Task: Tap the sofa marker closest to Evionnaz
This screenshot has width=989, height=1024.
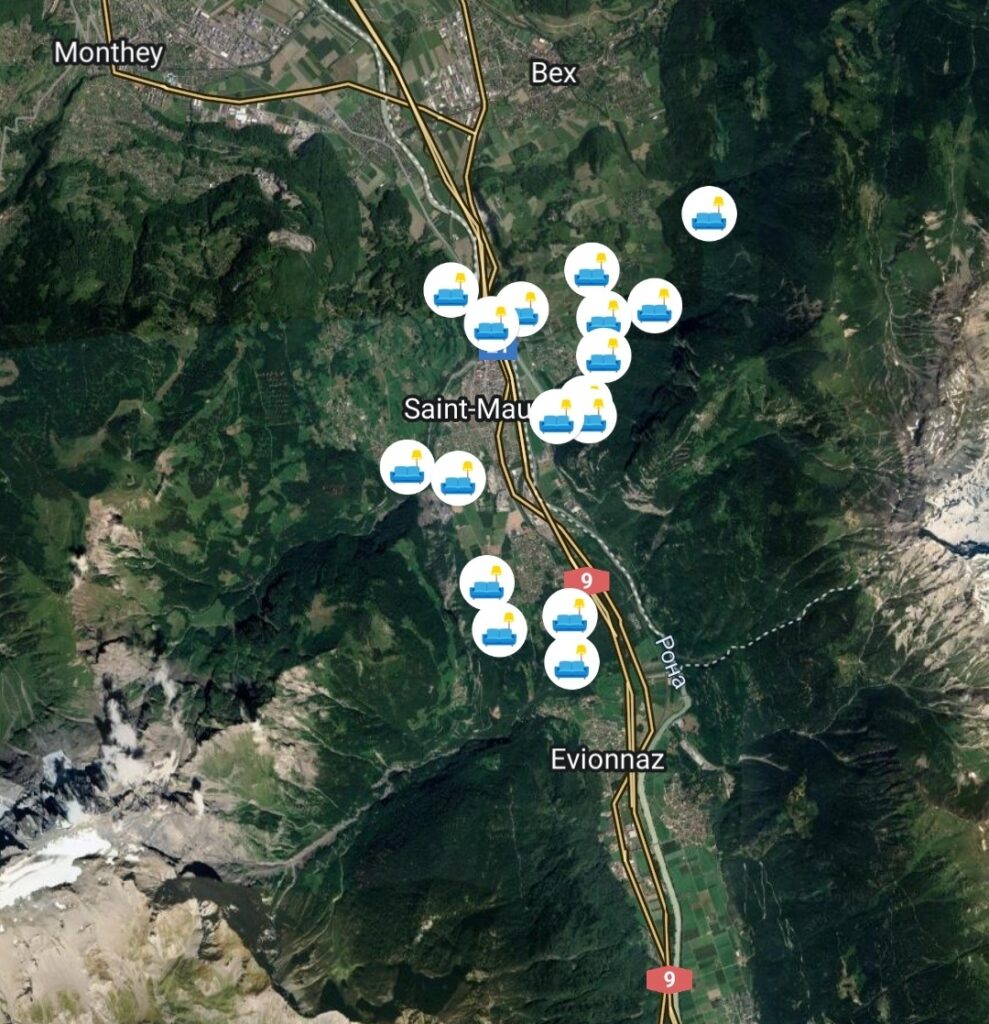Action: coord(572,662)
